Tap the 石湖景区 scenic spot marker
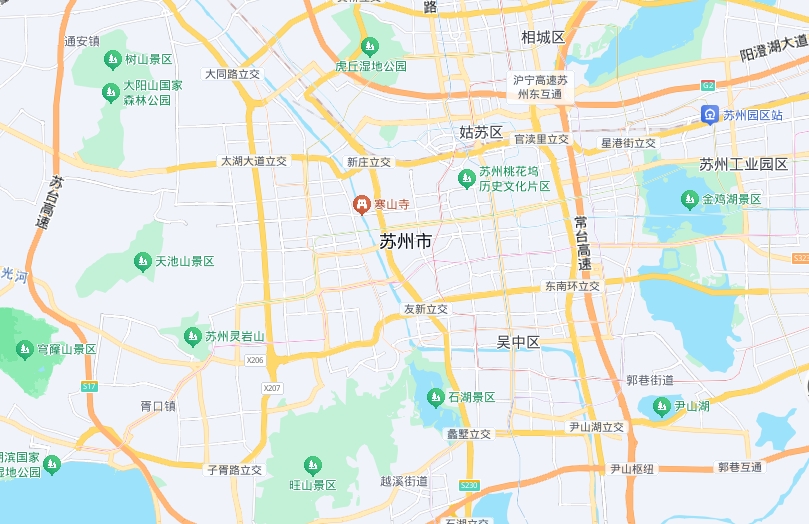Screen dimensions: 809x524 pyautogui.click(x=435, y=397)
